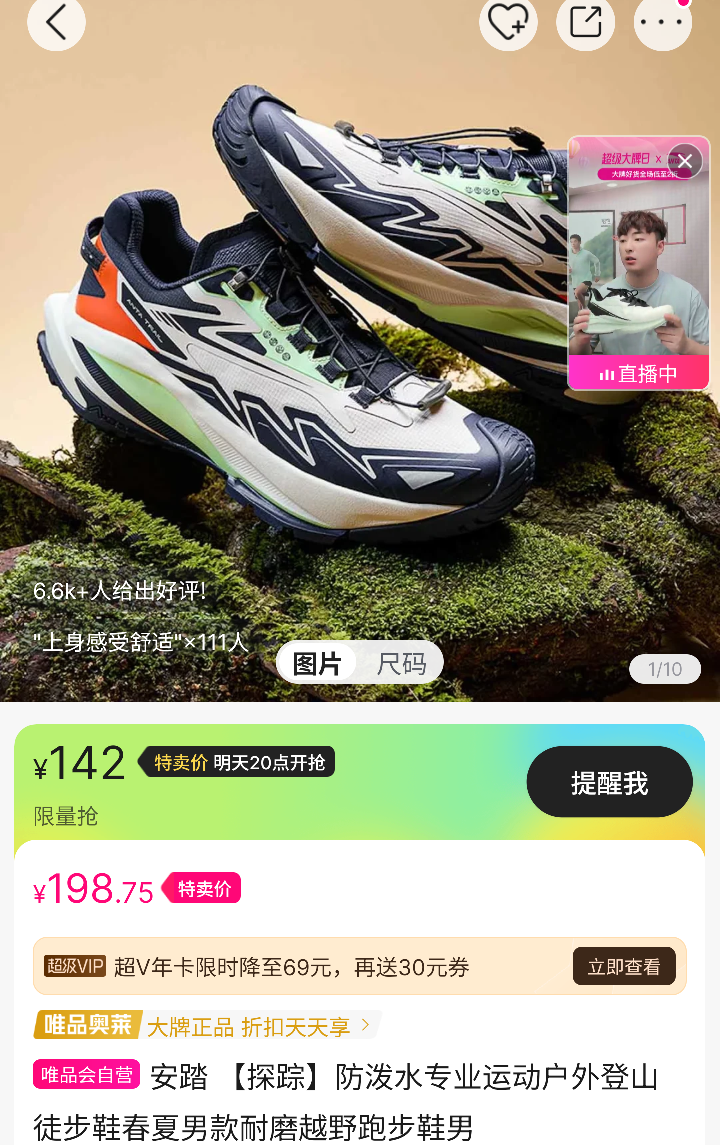The image size is (720, 1145).
Task: Tap the pink 特卖价 price tag
Action: 201,888
